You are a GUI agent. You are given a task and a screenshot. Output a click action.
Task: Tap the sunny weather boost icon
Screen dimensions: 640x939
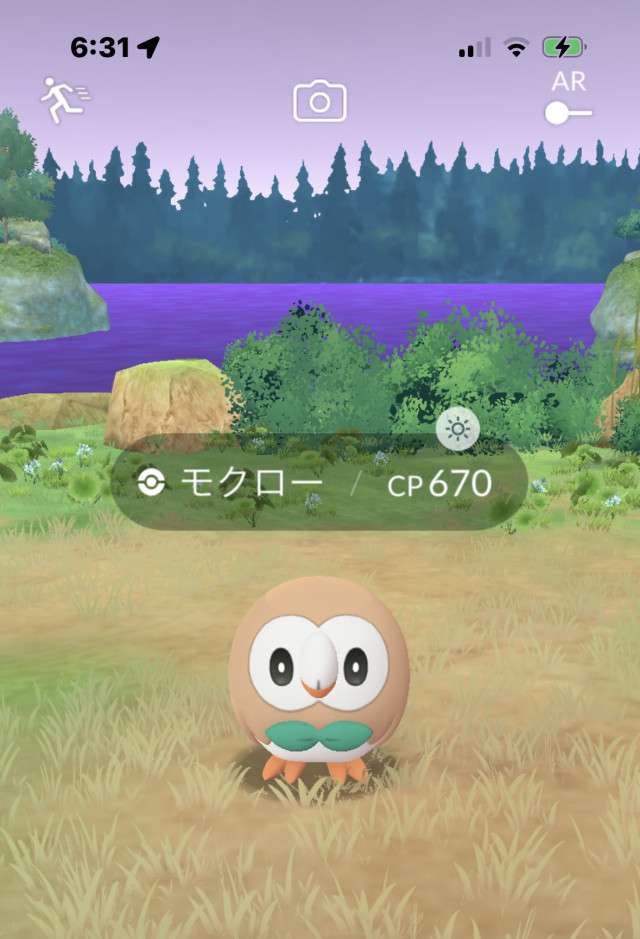458,430
